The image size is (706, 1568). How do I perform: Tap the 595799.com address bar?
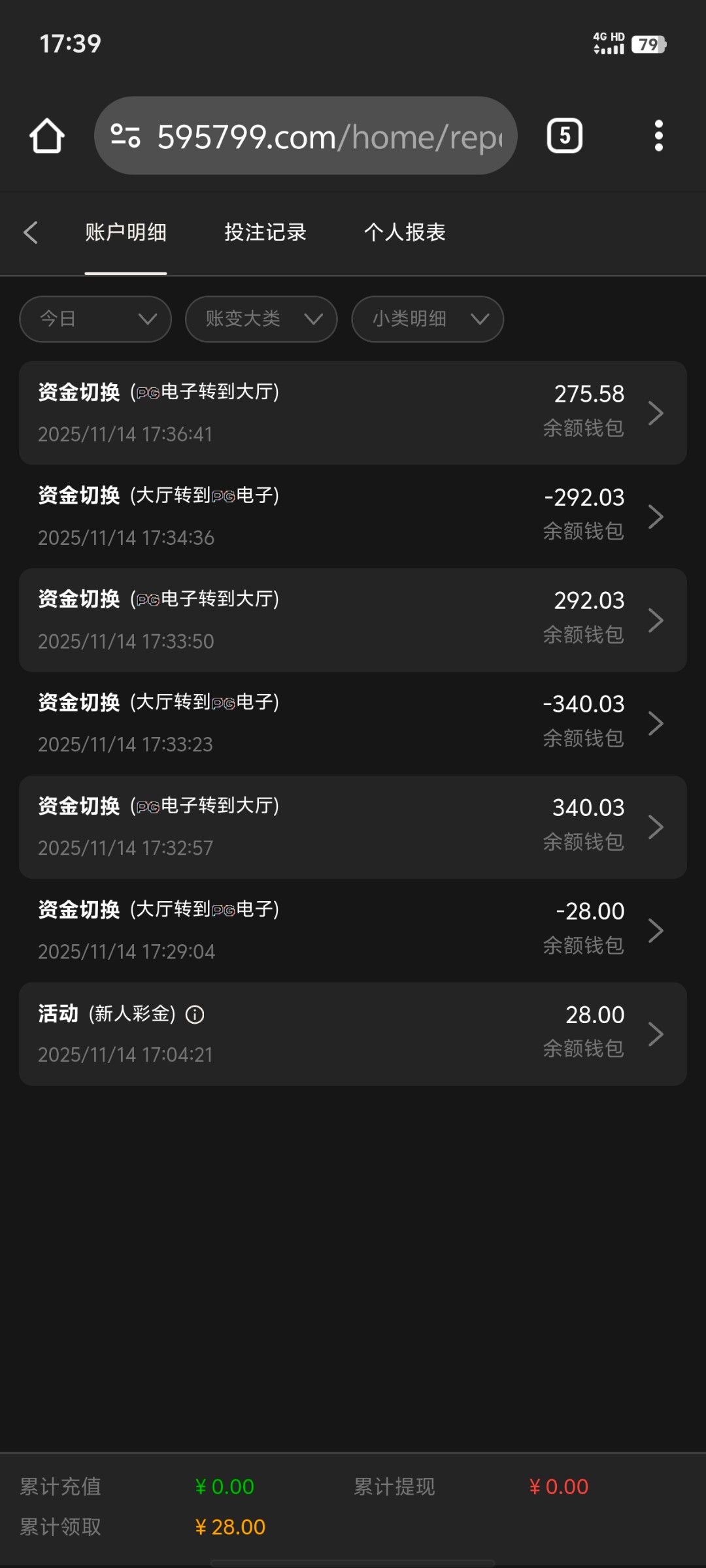[306, 136]
